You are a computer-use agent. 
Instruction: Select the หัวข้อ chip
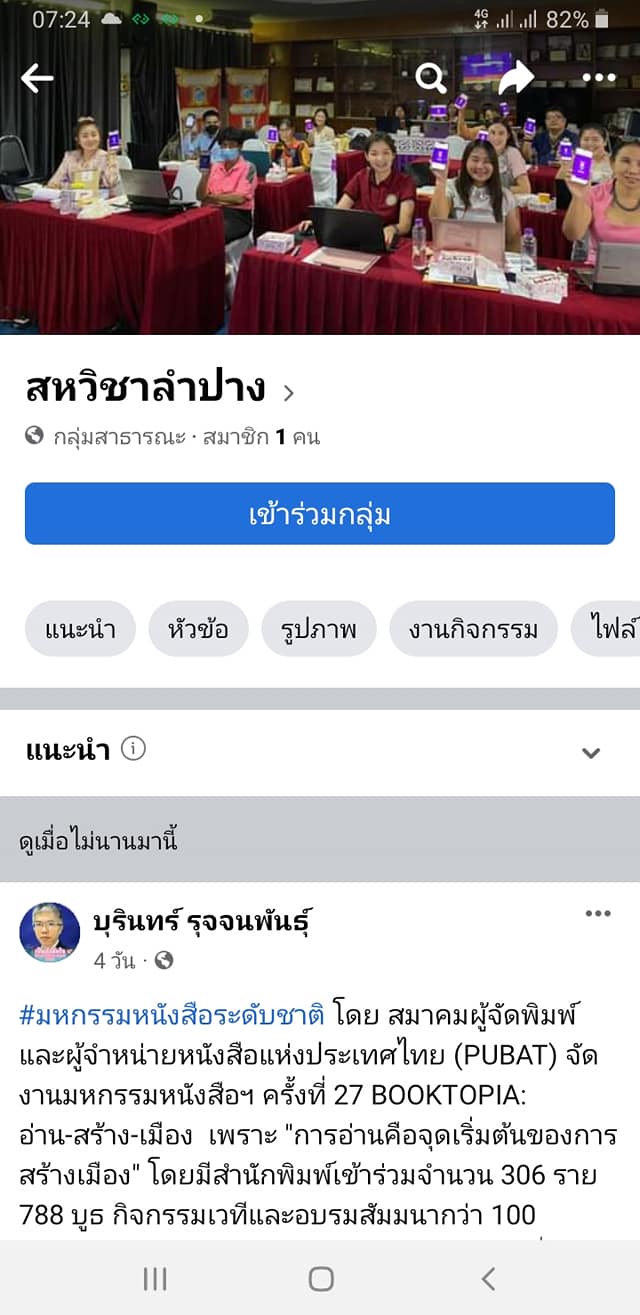[199, 629]
